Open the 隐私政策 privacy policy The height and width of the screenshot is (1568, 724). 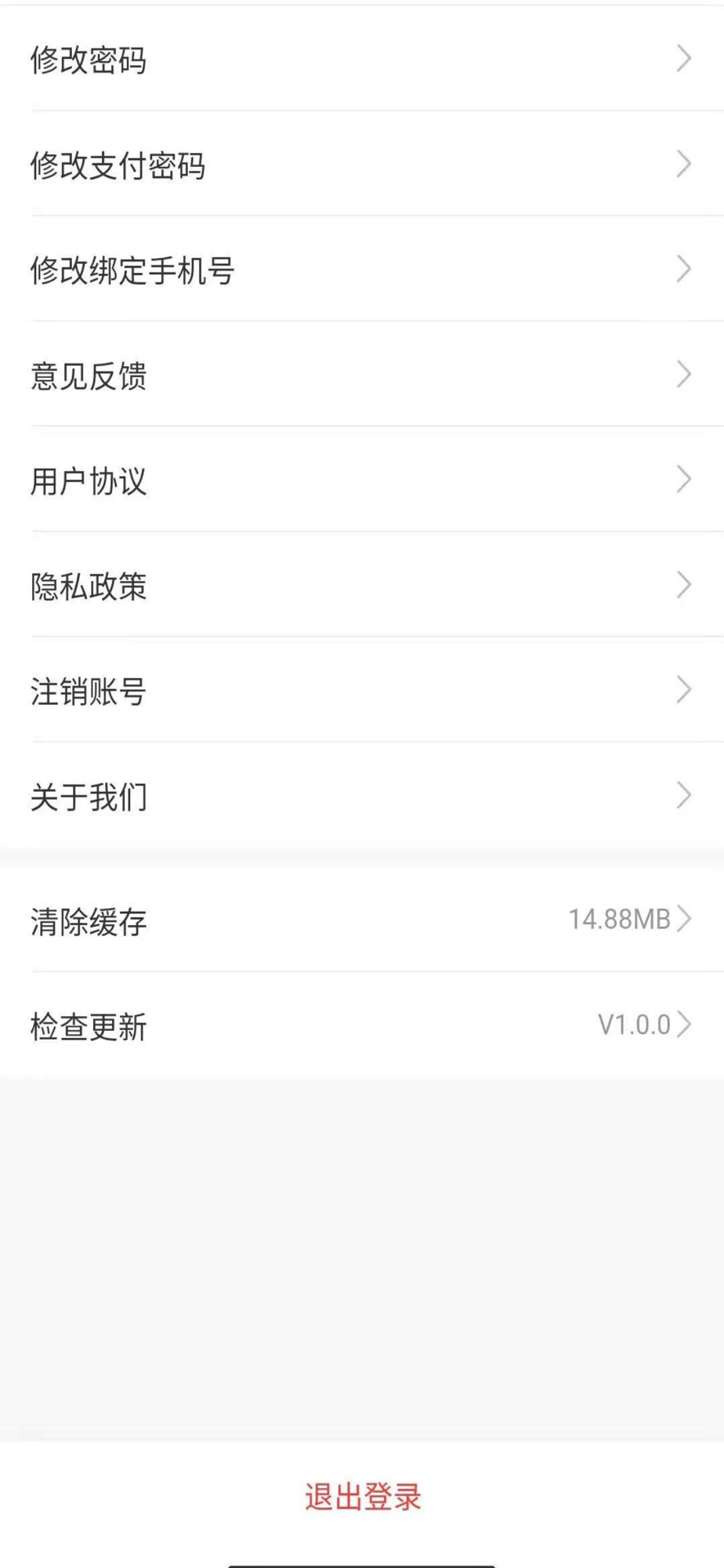pyautogui.click(x=362, y=585)
